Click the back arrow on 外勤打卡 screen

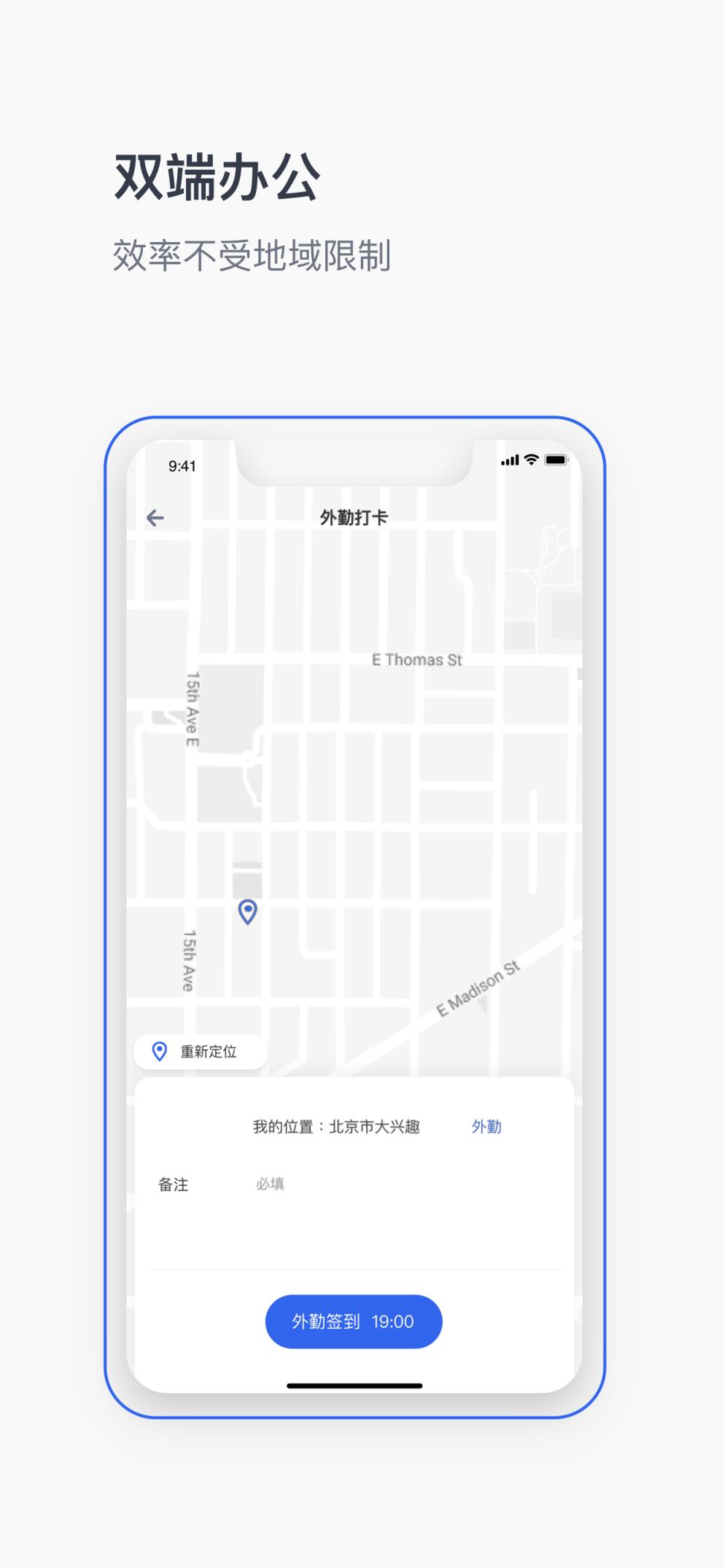[155, 516]
